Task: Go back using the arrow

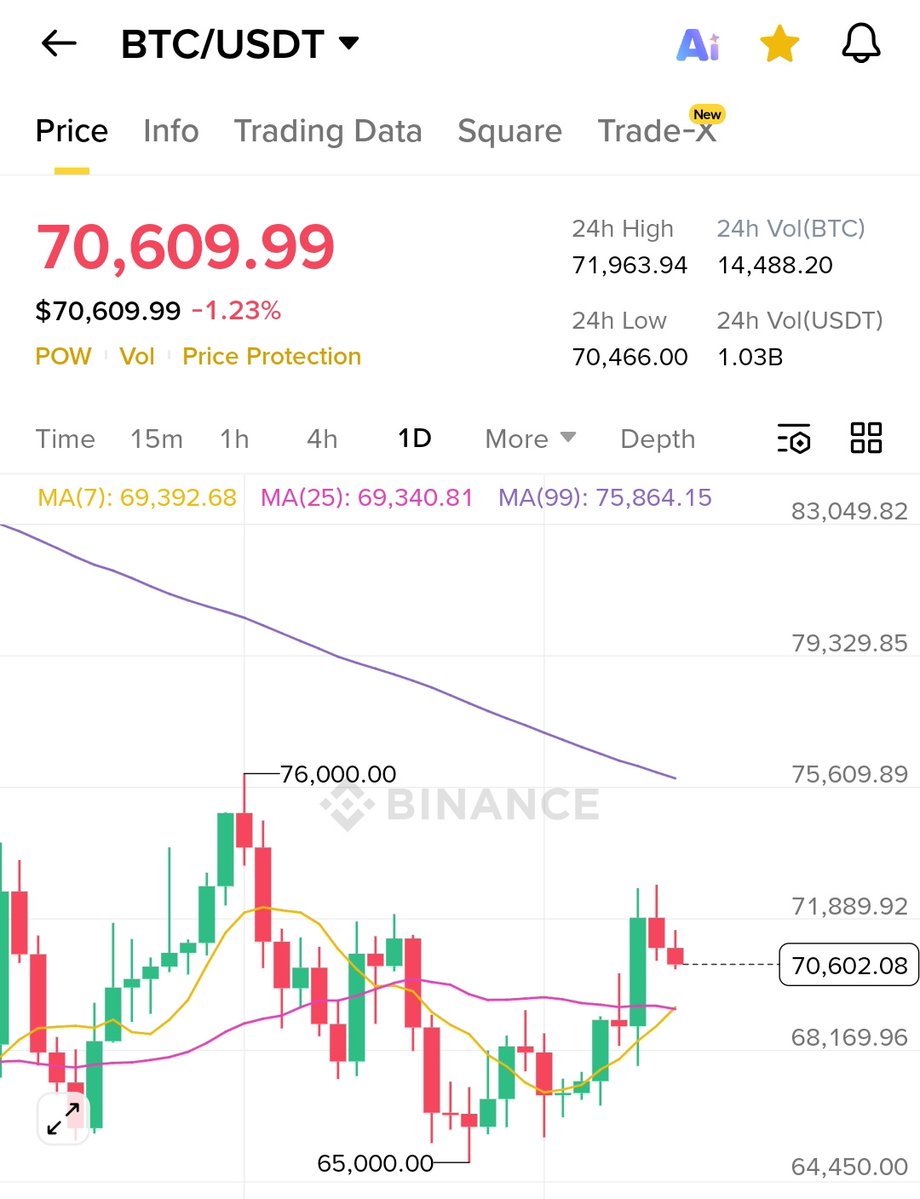Action: click(59, 44)
